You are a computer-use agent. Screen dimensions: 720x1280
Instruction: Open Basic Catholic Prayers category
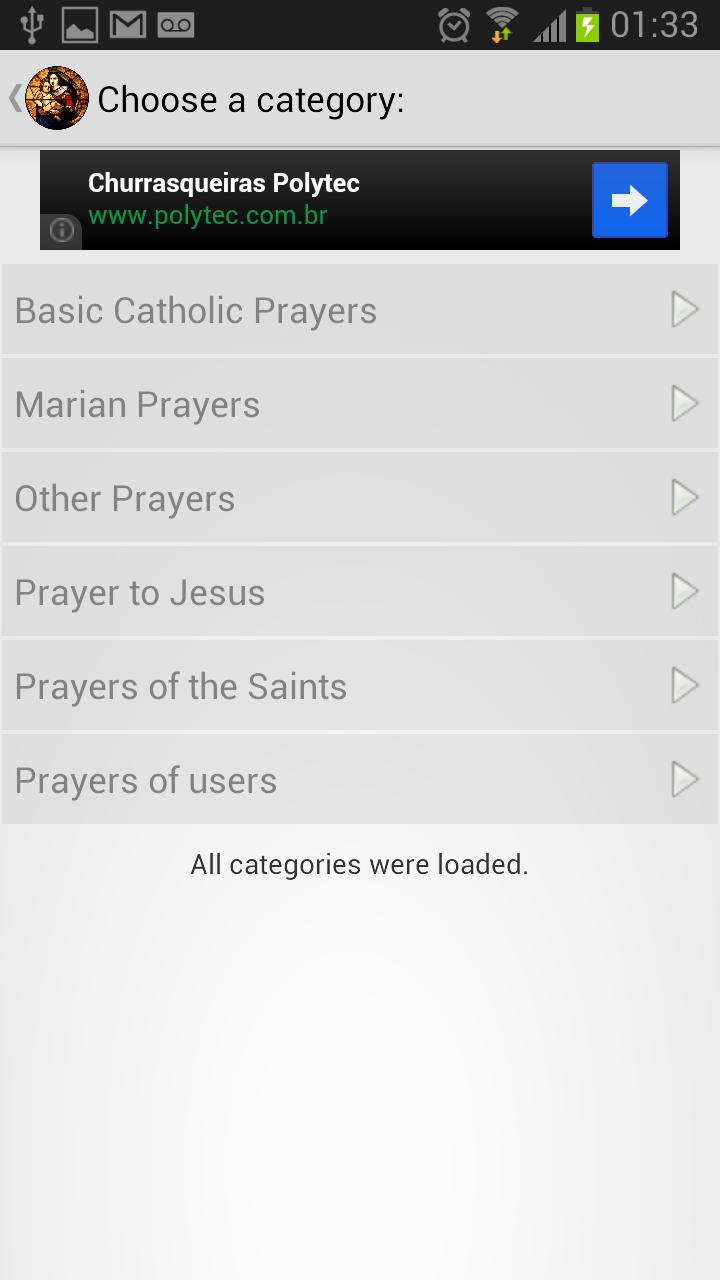tap(360, 310)
